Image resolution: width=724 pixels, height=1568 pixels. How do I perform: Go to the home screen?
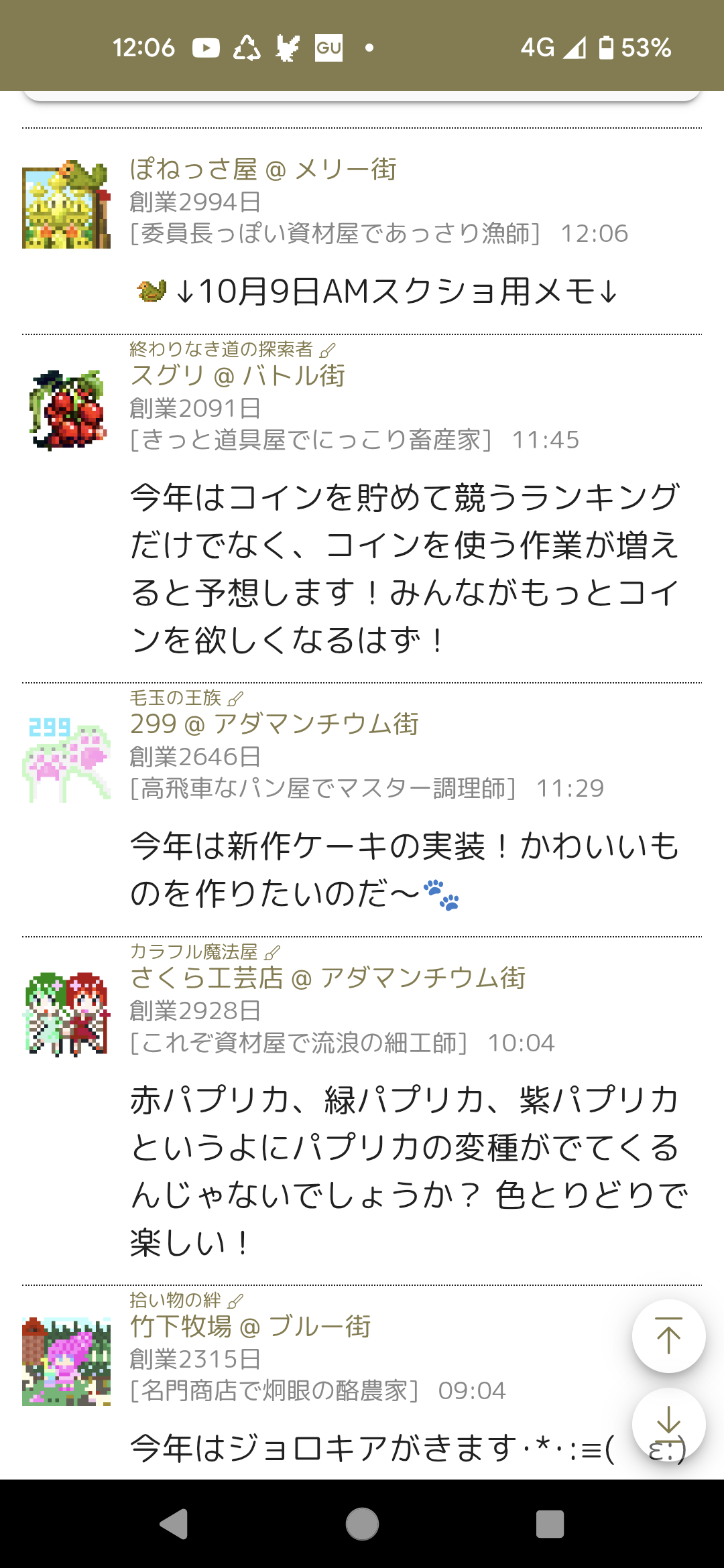362,1524
